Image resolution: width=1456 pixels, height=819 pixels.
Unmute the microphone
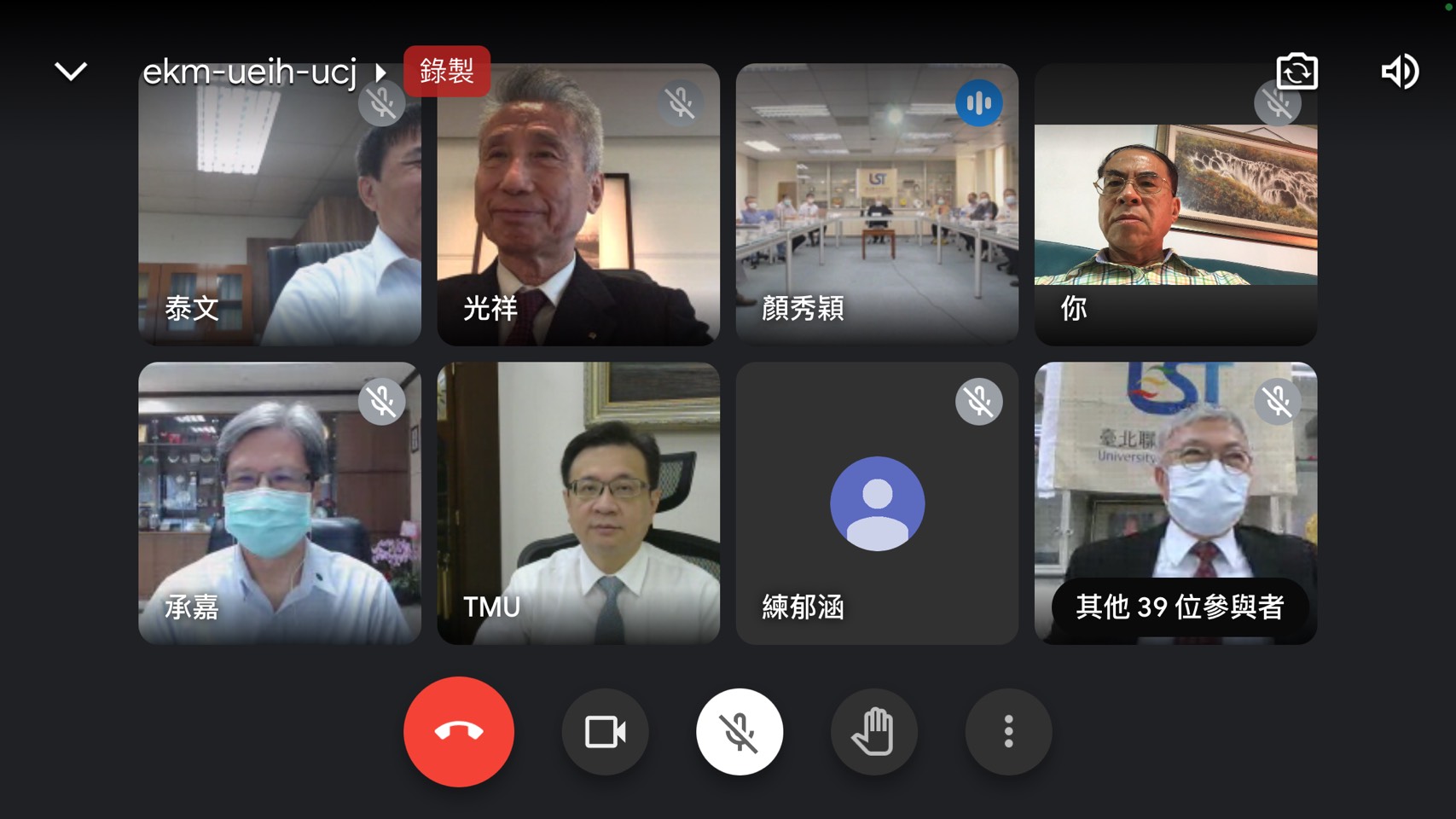coord(739,732)
